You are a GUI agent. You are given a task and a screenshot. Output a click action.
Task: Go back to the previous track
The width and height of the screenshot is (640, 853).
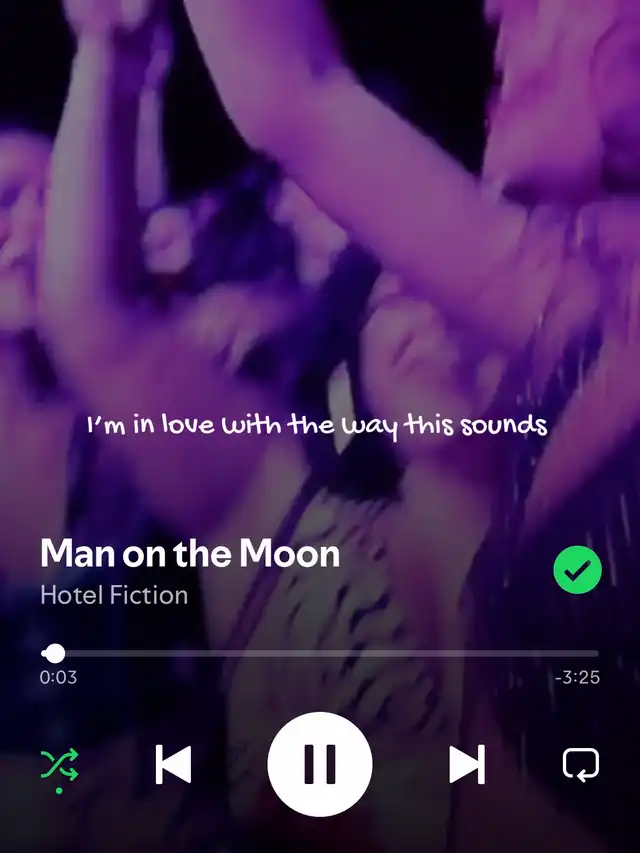[173, 765]
